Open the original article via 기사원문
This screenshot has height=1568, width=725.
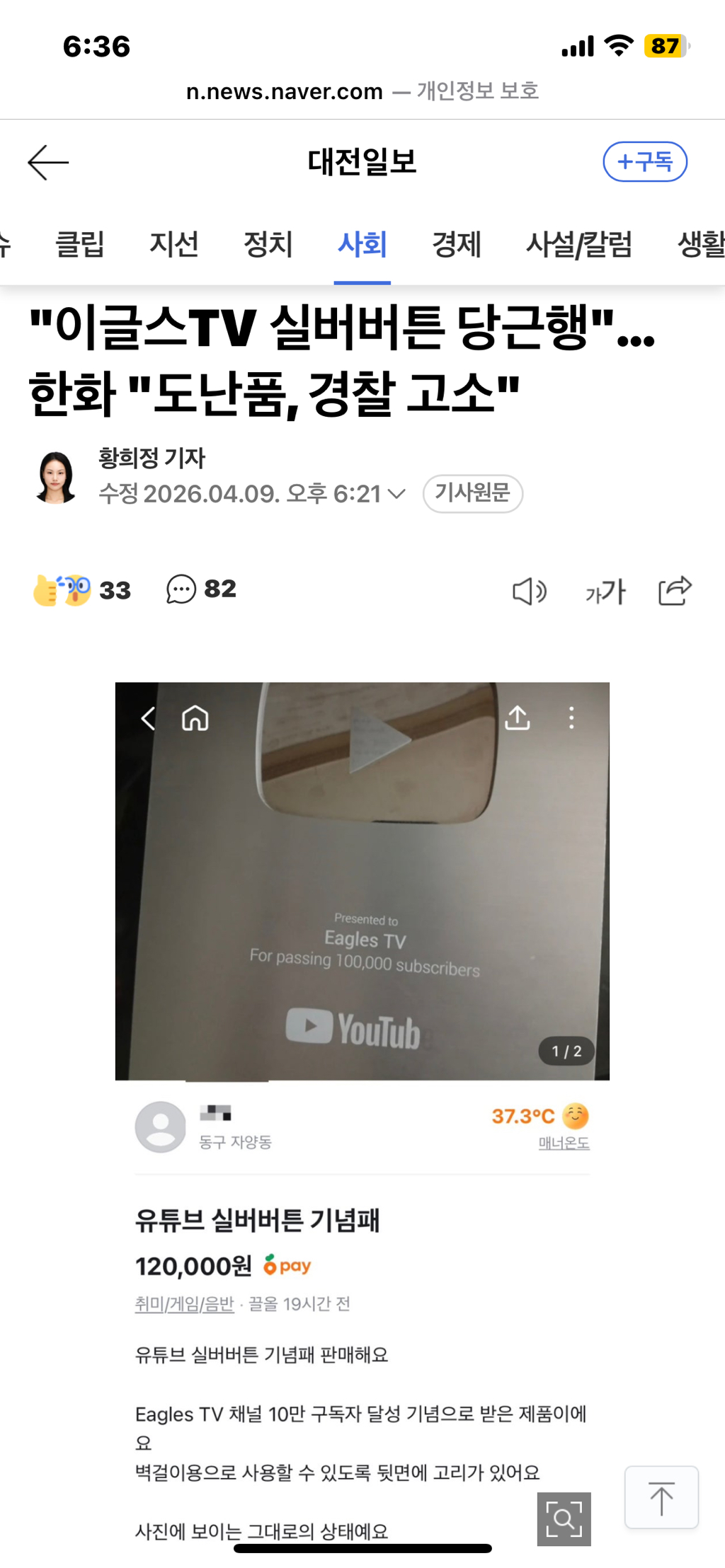[472, 493]
